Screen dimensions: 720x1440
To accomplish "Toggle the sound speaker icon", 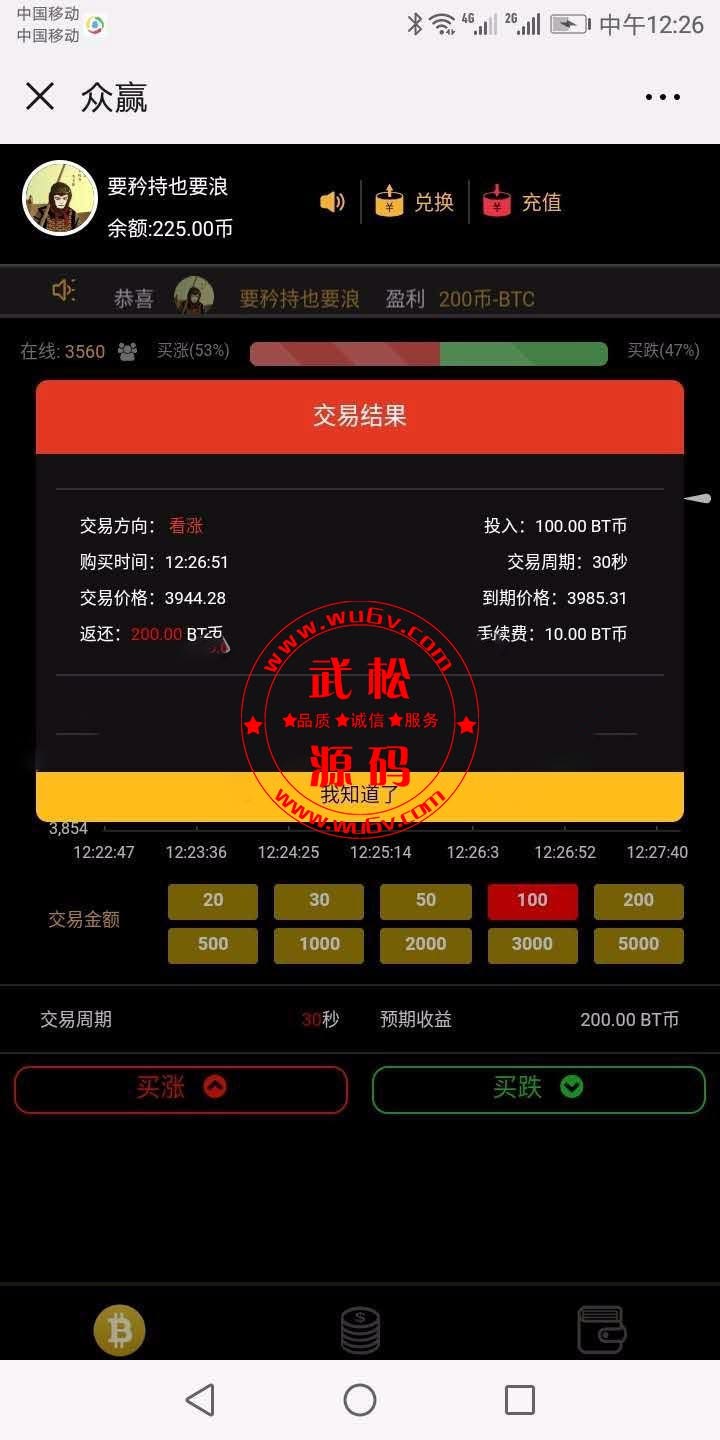I will [332, 202].
